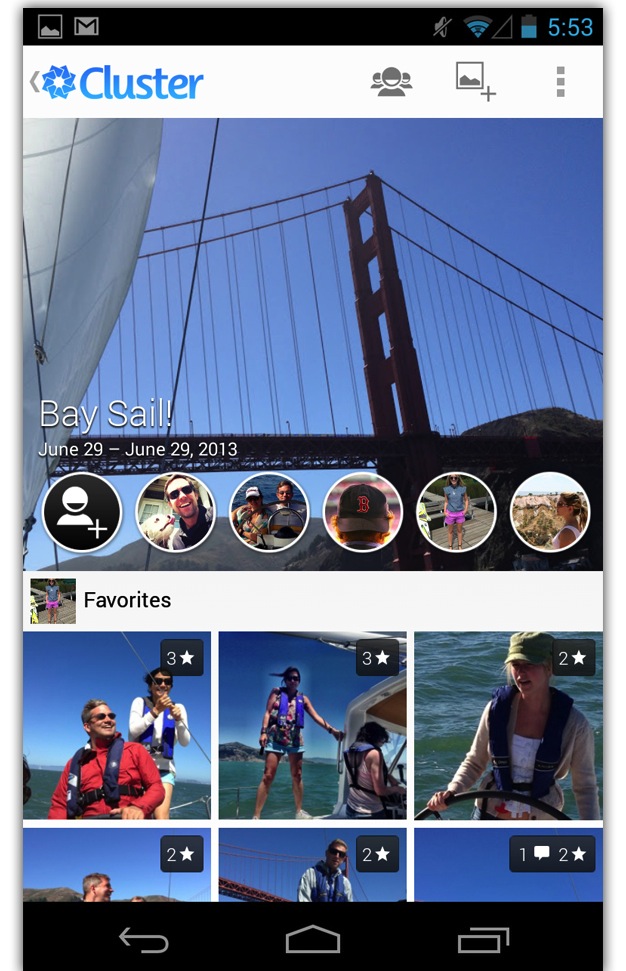Viewport: 626px width, 971px height.
Task: Open the member avatar wearing the red cap
Action: click(363, 512)
